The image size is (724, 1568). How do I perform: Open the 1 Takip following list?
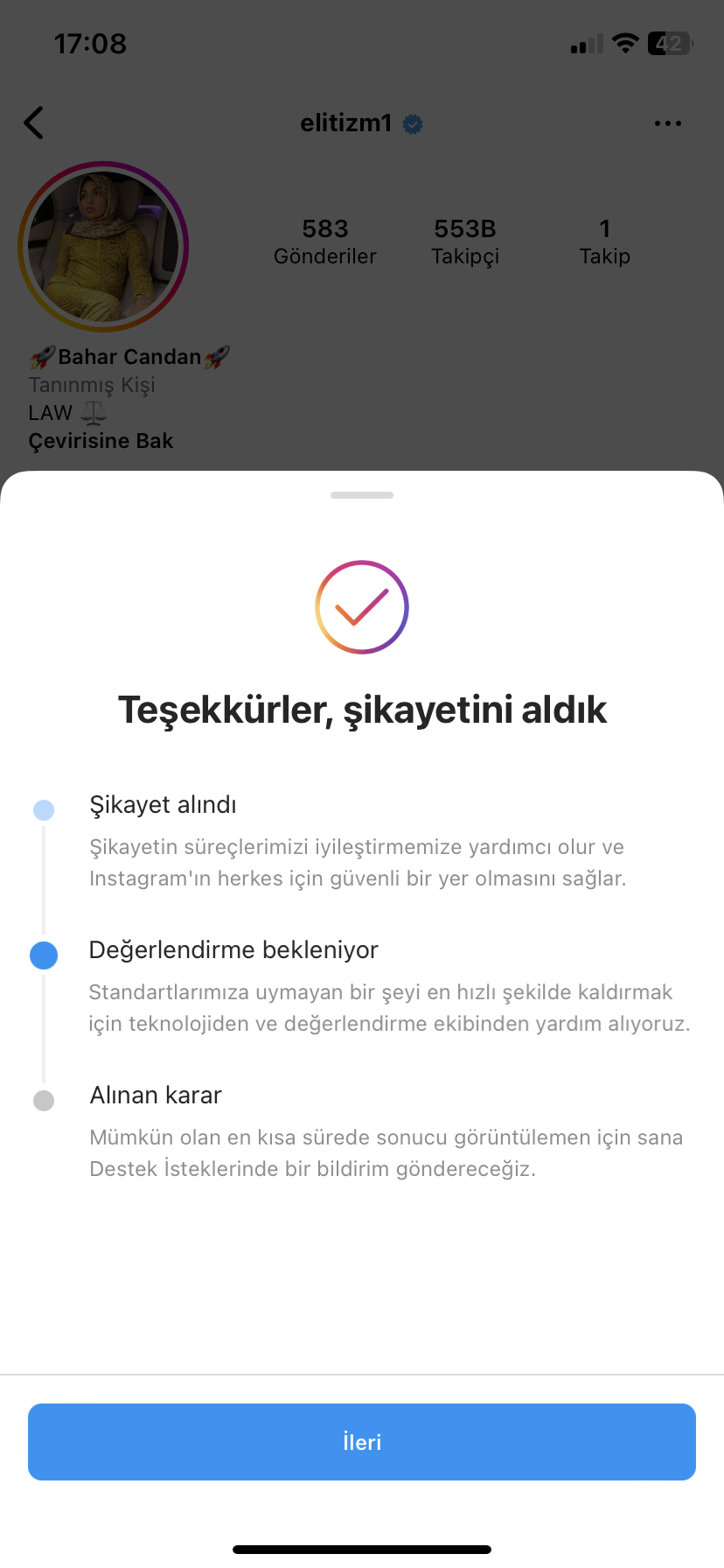[604, 241]
